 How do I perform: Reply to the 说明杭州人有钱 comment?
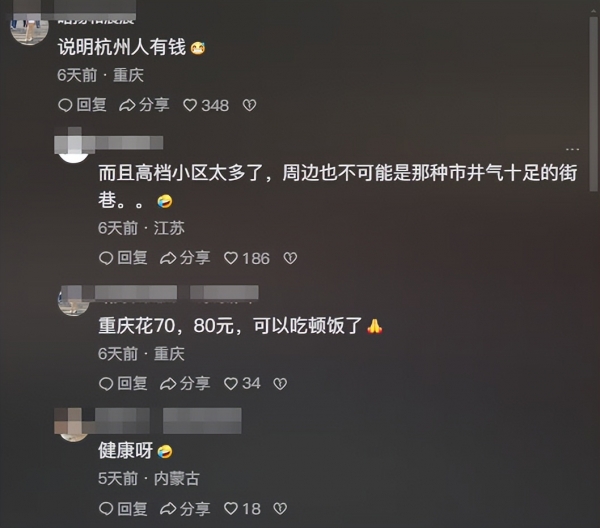(82, 105)
